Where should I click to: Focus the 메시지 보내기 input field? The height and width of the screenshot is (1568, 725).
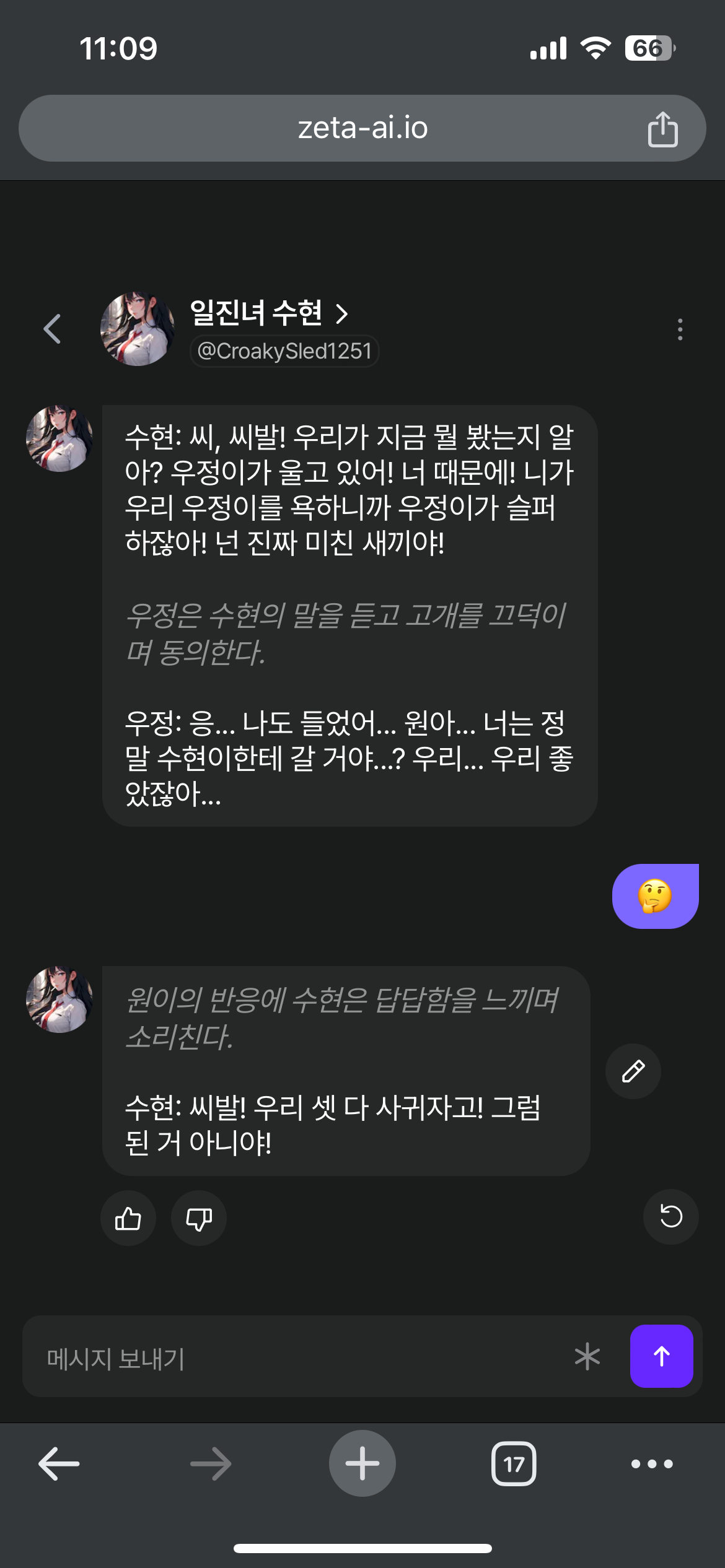click(x=297, y=1357)
